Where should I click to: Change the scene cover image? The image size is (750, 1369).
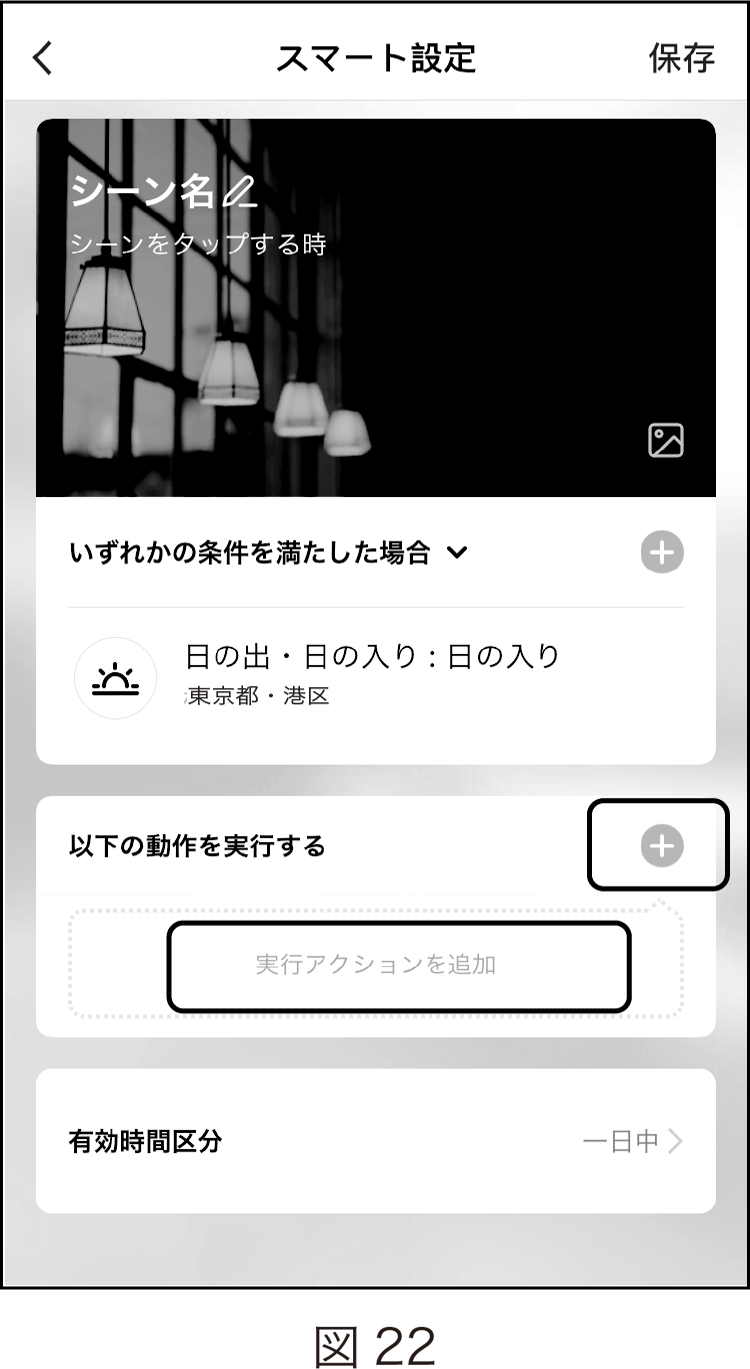click(666, 440)
